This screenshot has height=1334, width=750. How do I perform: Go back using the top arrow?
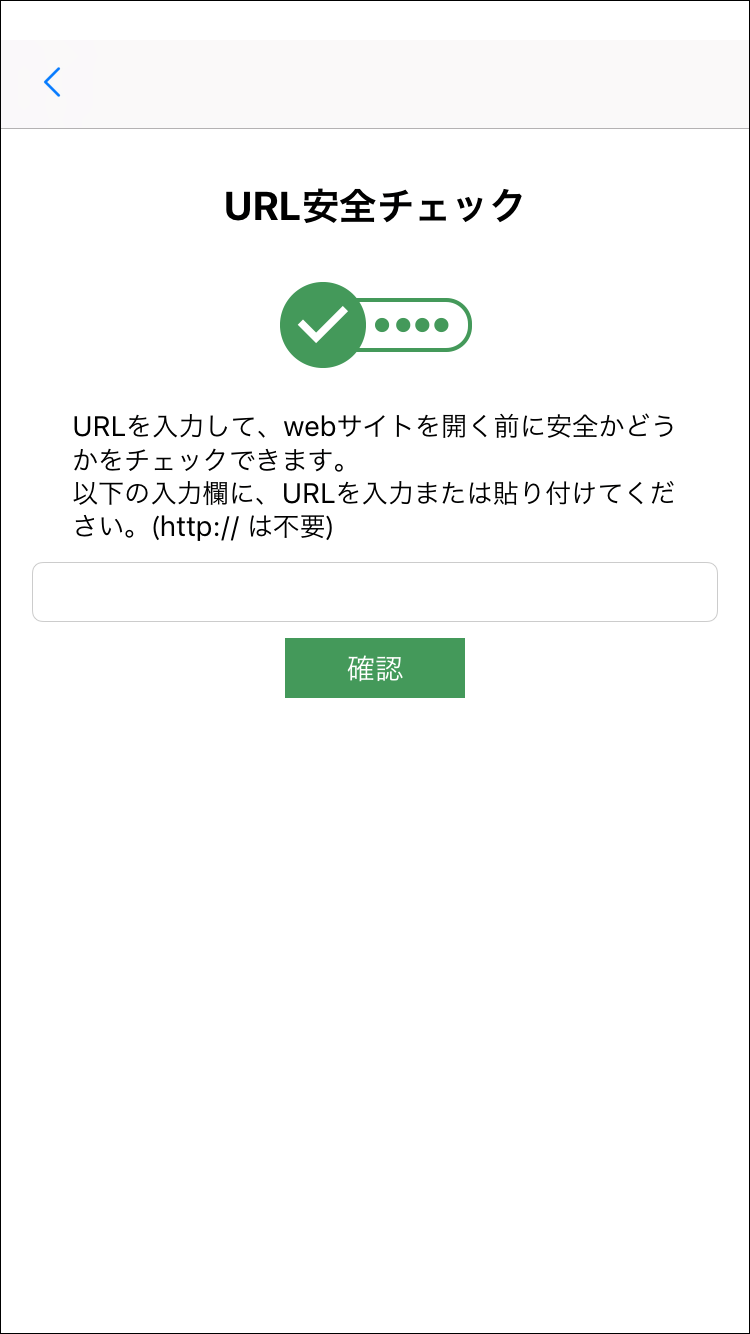coord(53,82)
